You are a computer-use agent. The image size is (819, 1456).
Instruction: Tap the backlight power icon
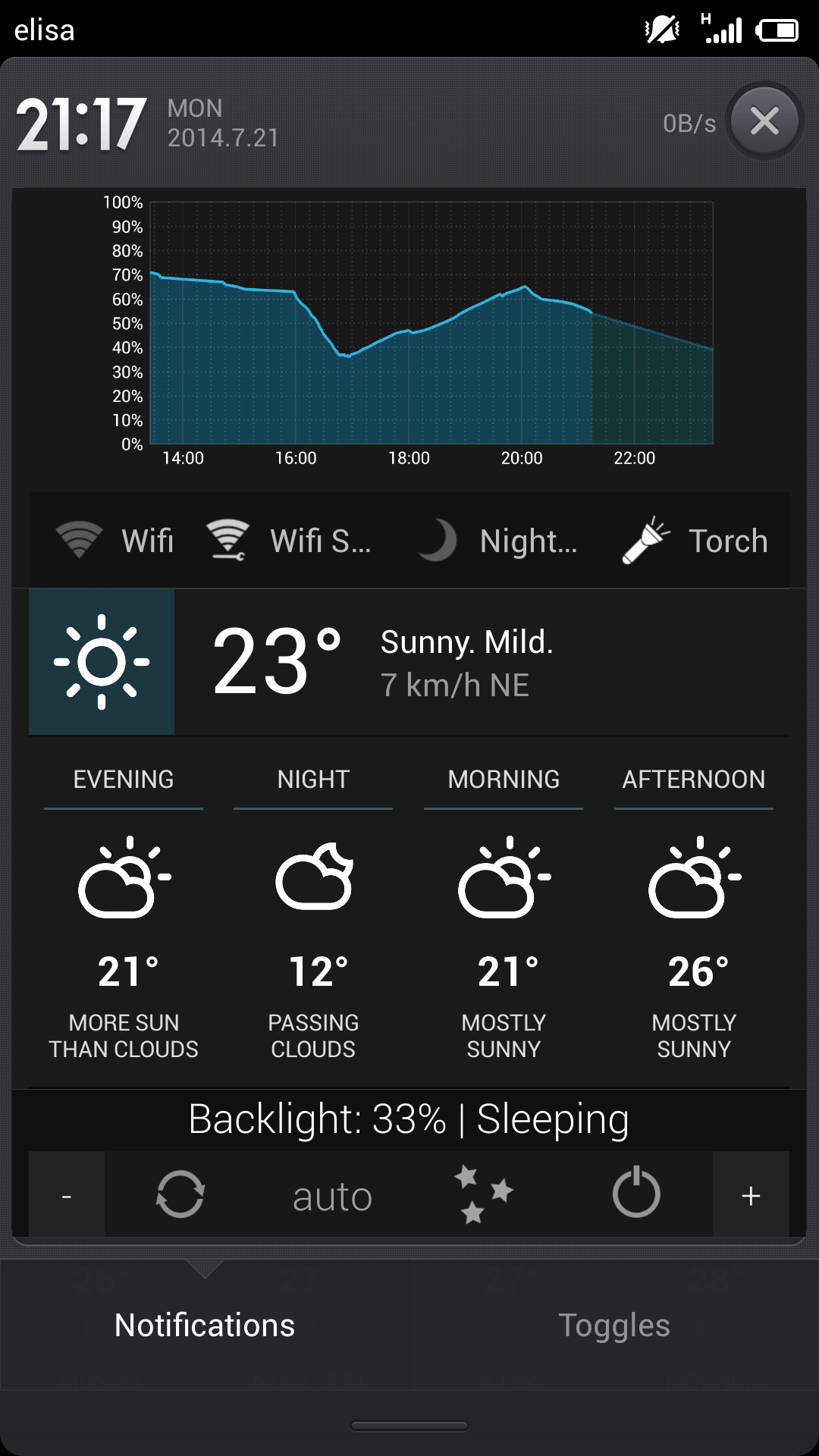click(x=636, y=1192)
